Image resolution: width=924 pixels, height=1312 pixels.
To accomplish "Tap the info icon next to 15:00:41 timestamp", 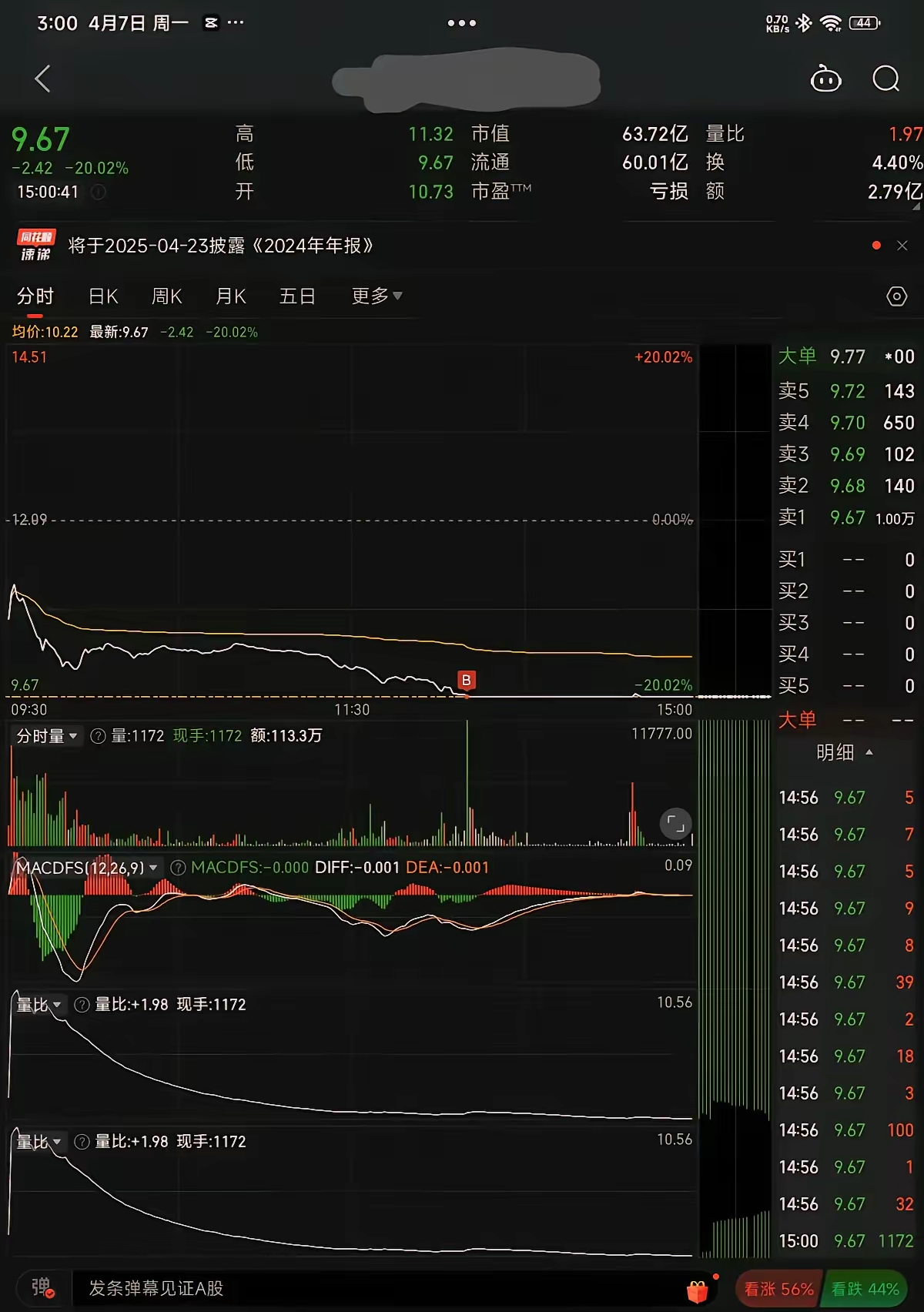I will tap(97, 192).
